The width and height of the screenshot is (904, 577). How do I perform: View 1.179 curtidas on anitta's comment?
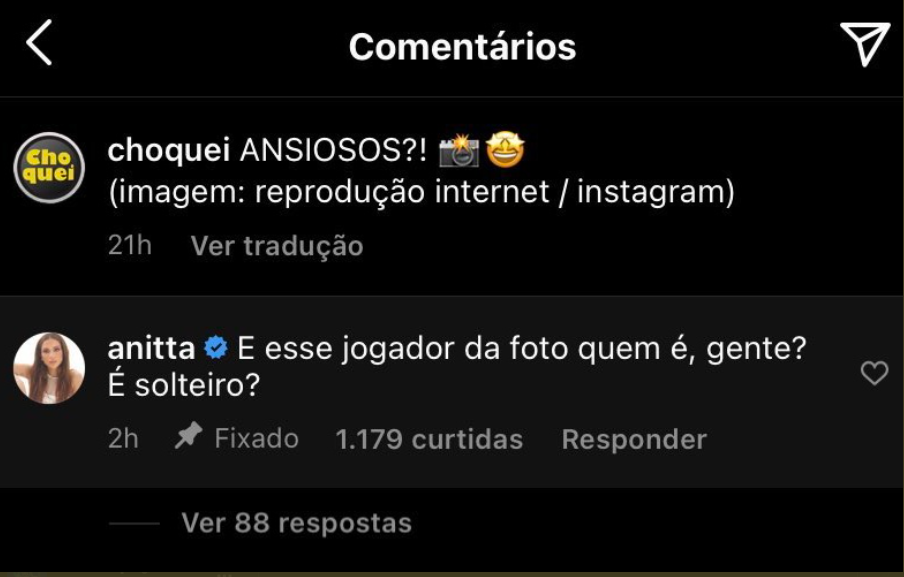(x=429, y=439)
